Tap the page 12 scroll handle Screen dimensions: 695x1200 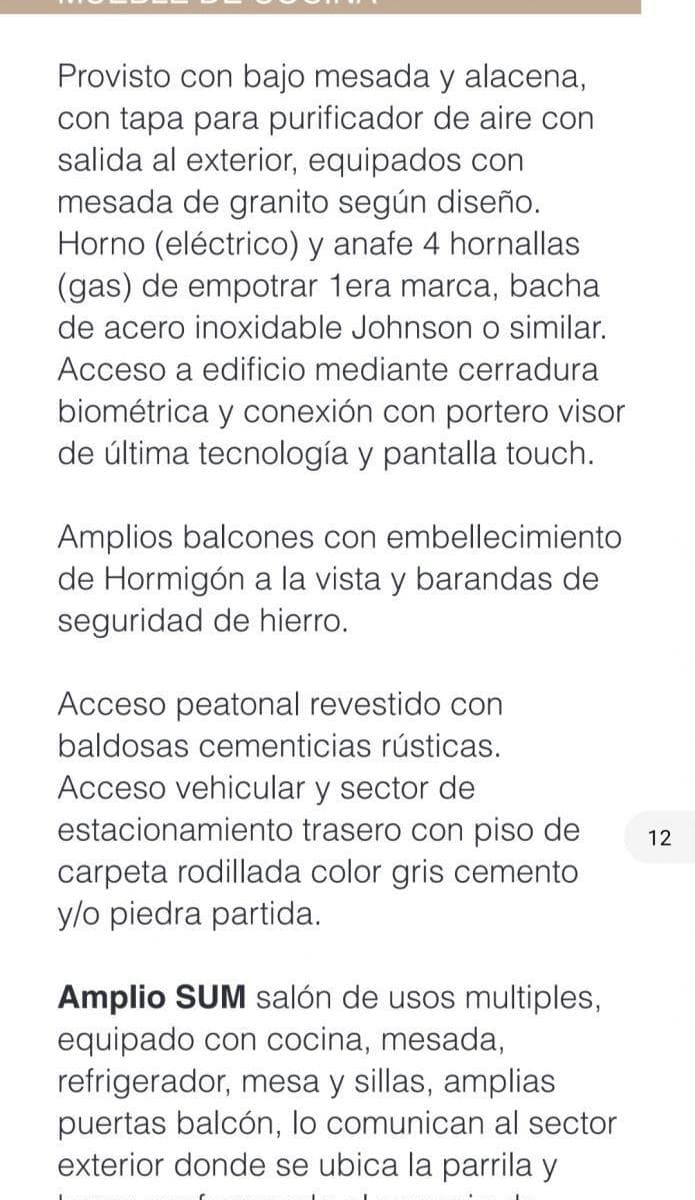point(660,838)
